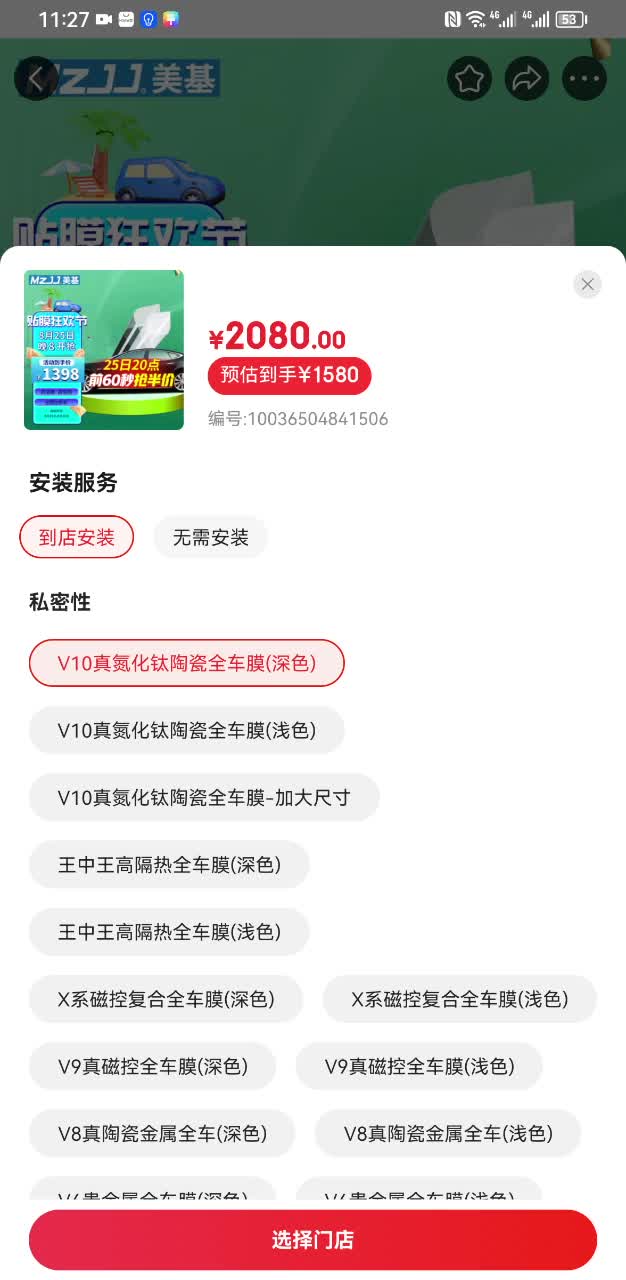The width and height of the screenshot is (626, 1280).
Task: Pick V9真磁控全车膜(深色)
Action: 152,1066
